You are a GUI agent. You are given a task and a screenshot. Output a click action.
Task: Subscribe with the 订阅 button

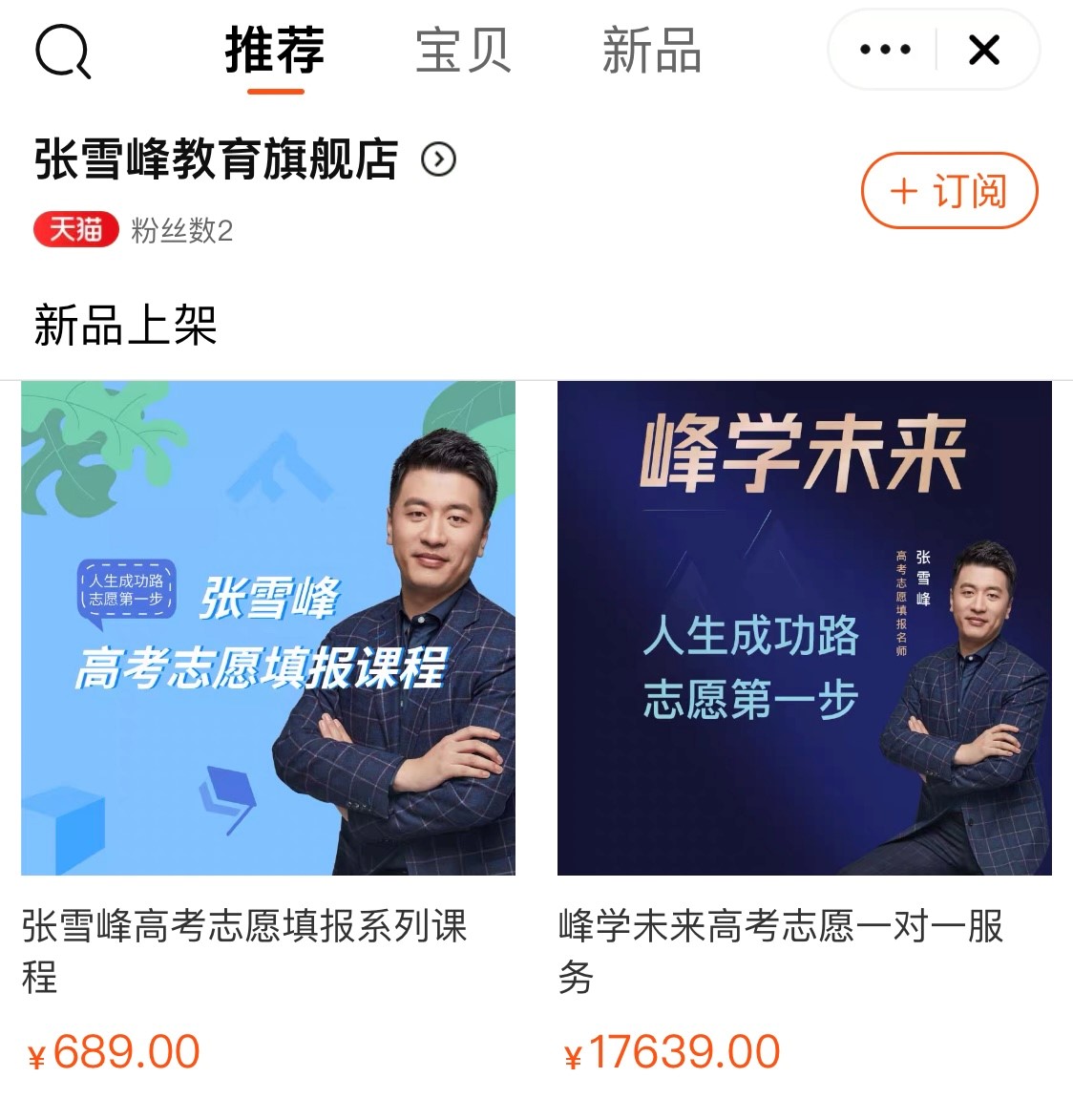pos(949,191)
